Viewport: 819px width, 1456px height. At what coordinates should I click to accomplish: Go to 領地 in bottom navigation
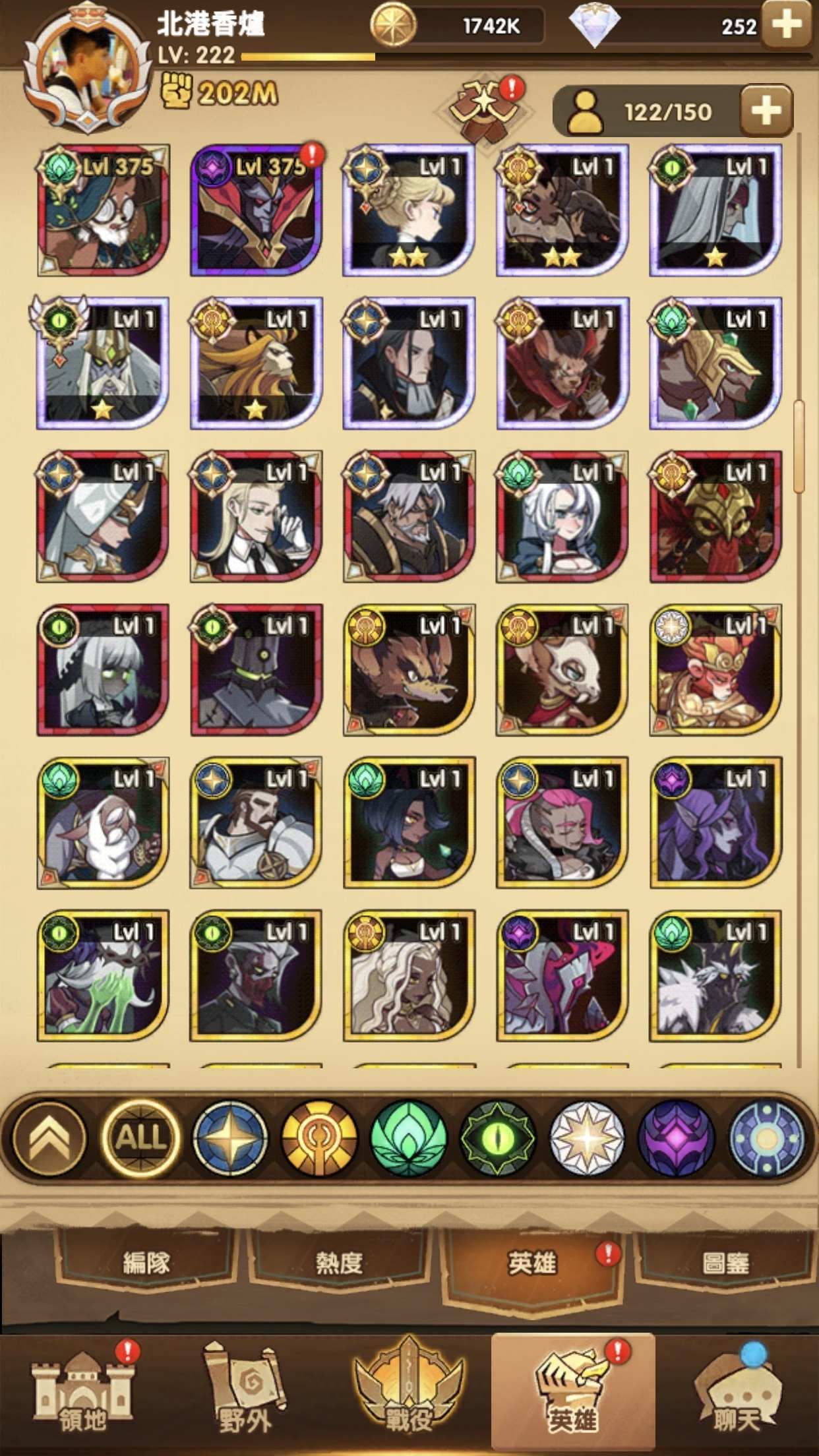[x=82, y=1391]
